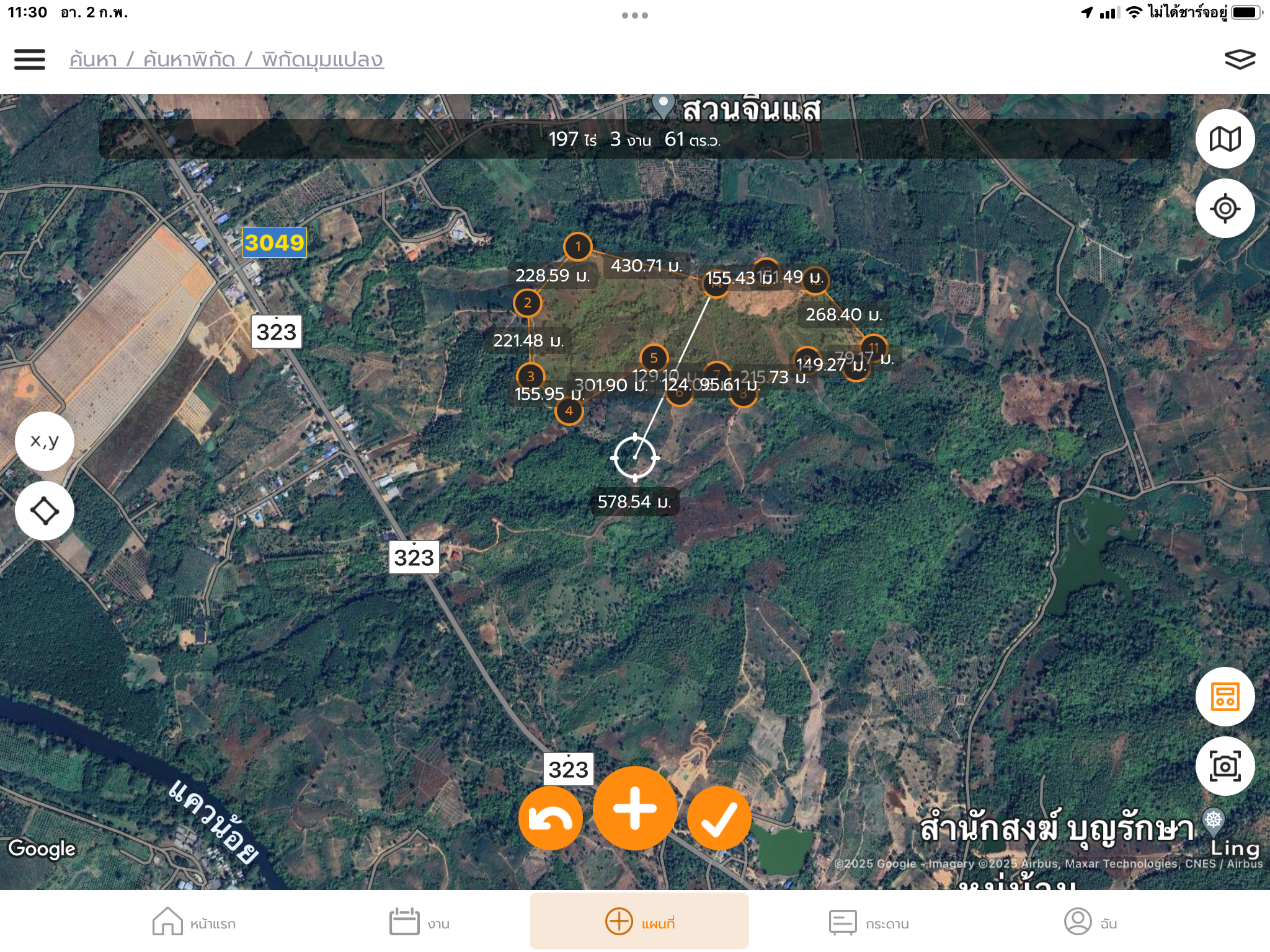Switch to the งาน tab
1270x952 pixels.
[x=419, y=922]
